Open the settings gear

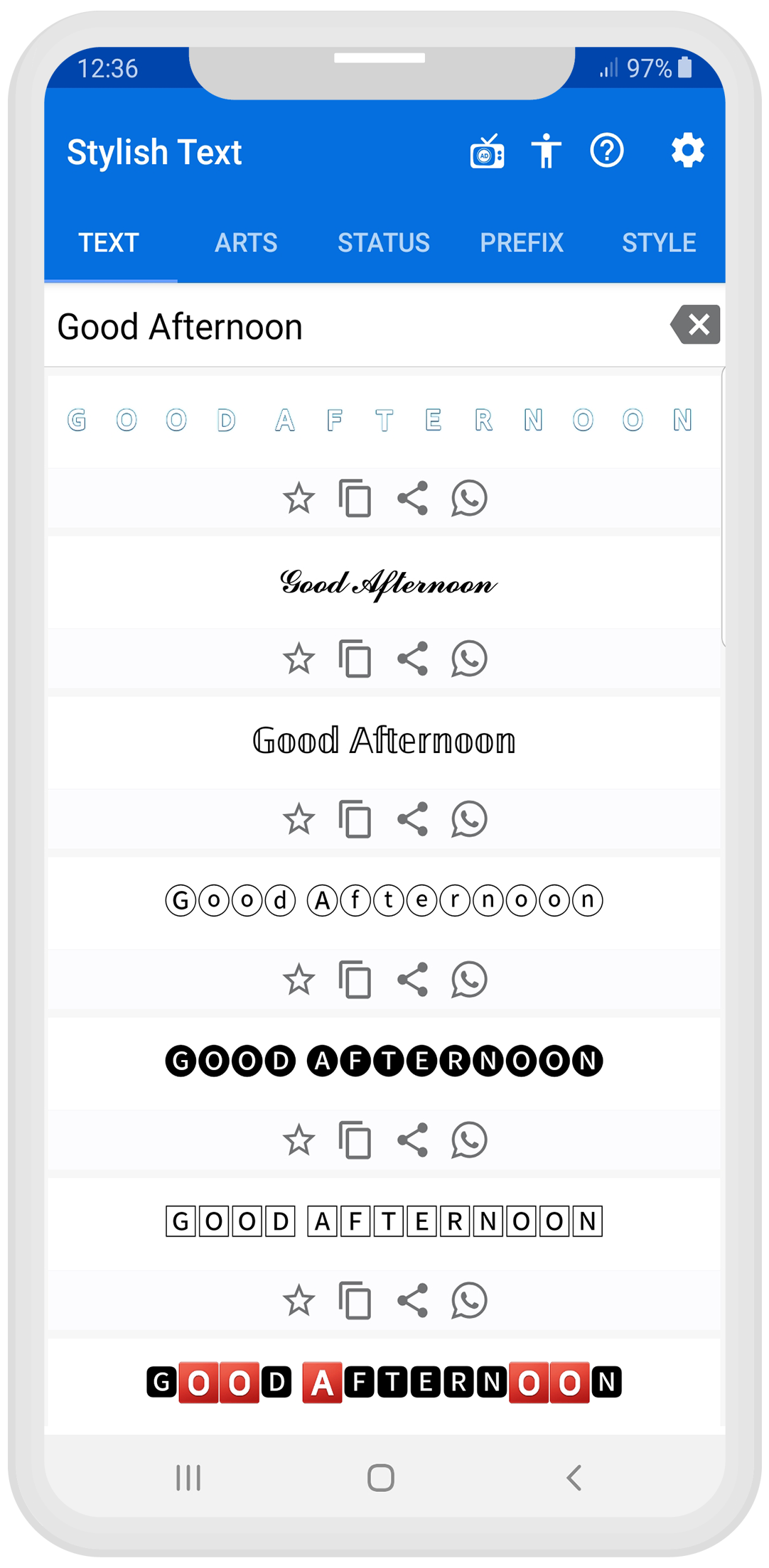[x=687, y=151]
